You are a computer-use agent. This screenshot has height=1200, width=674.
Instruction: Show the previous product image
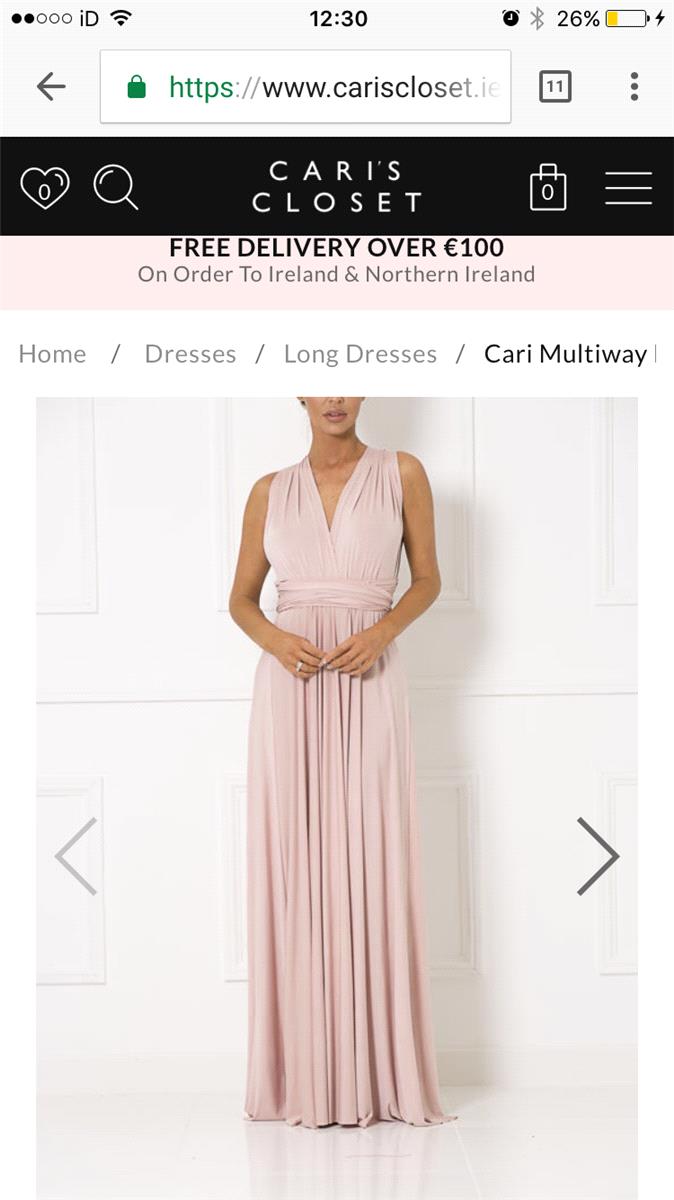click(x=76, y=856)
